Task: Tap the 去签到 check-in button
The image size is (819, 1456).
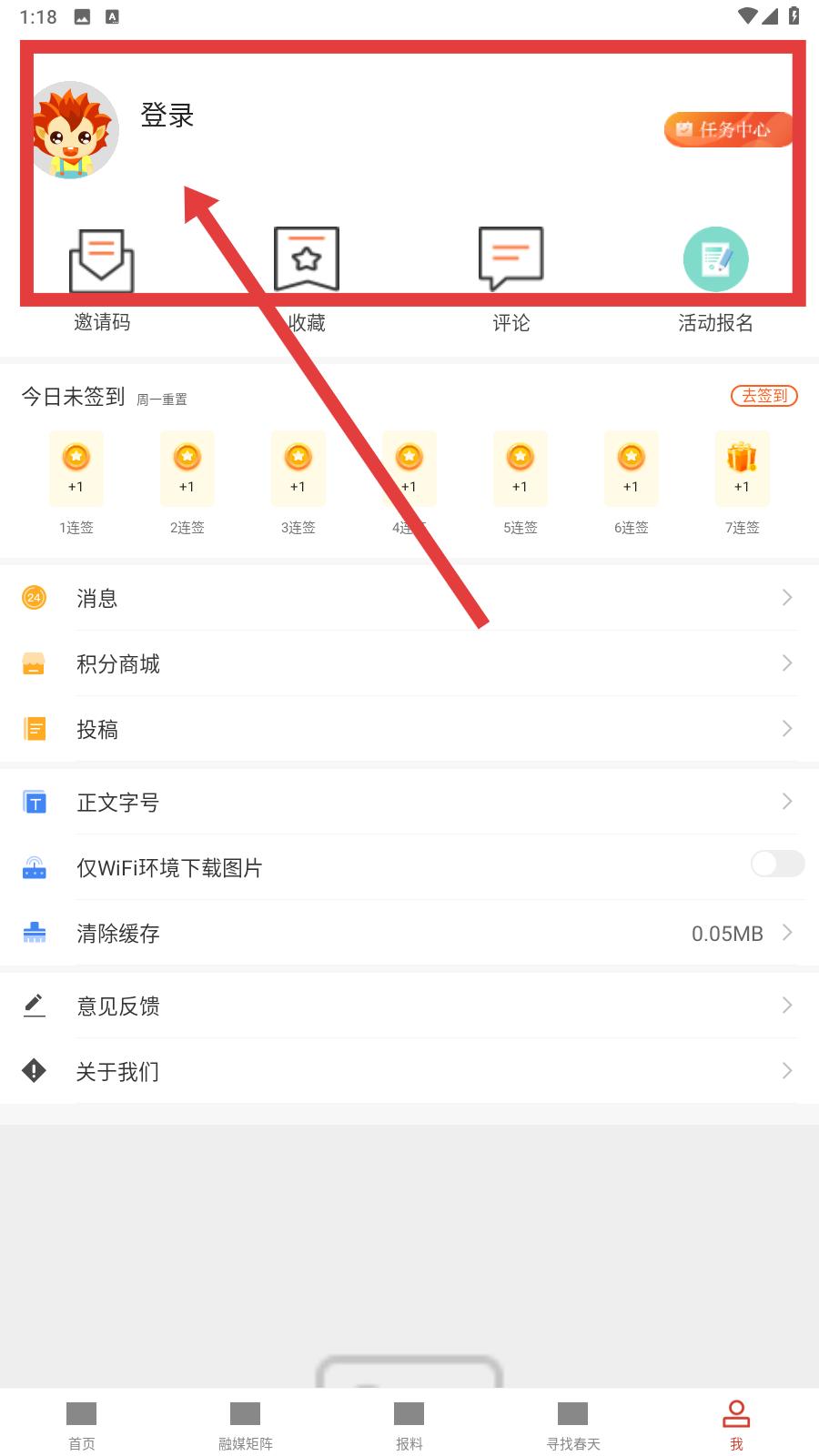Action: coord(764,396)
